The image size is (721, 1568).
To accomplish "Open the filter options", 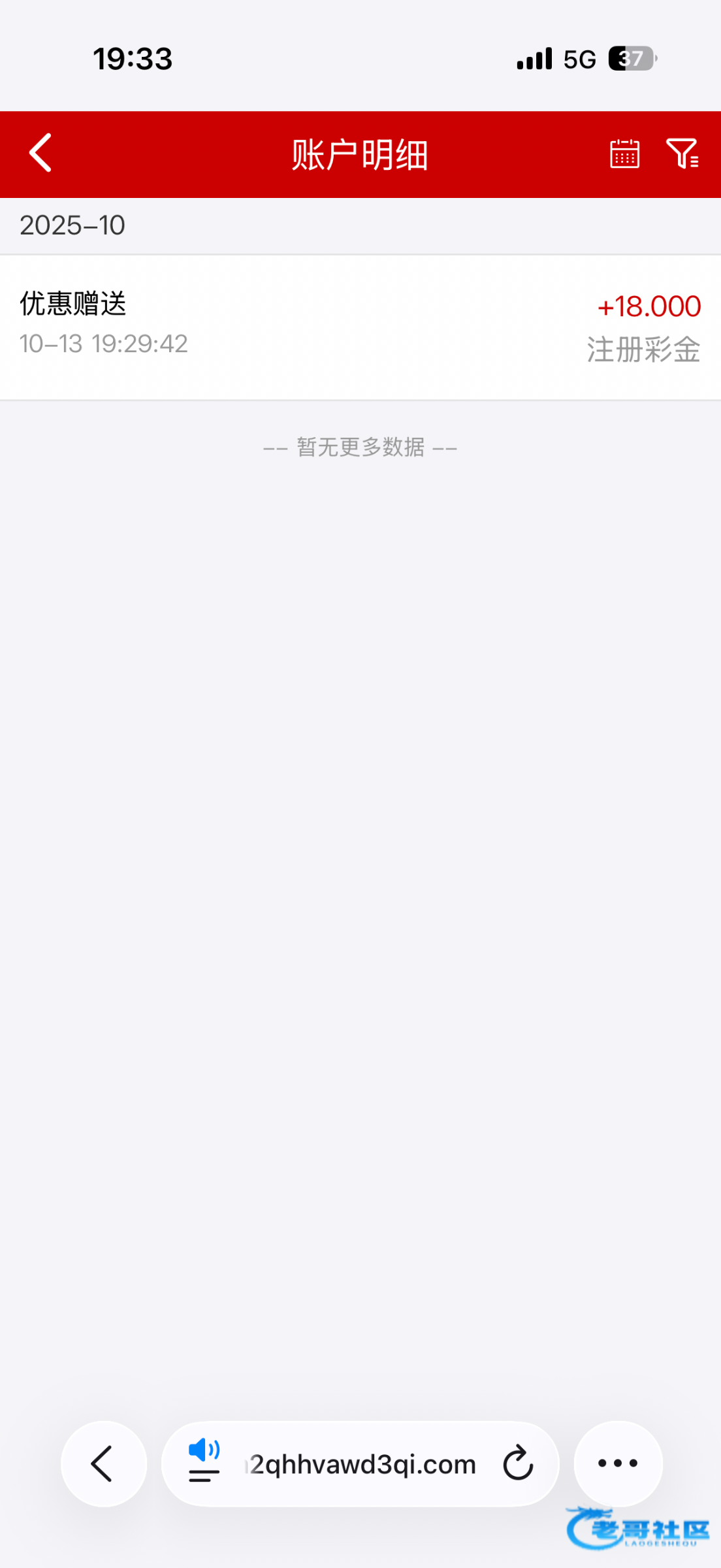I will 682,154.
